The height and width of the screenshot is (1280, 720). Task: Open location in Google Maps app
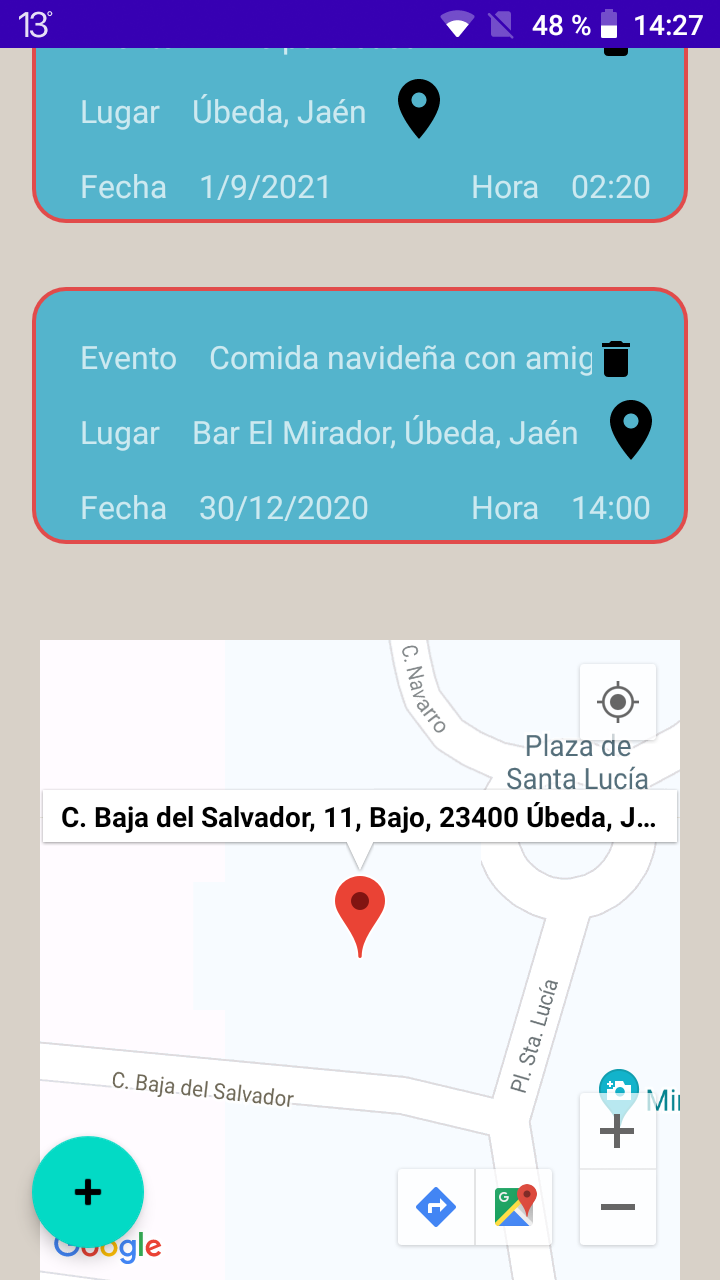pyautogui.click(x=514, y=1207)
